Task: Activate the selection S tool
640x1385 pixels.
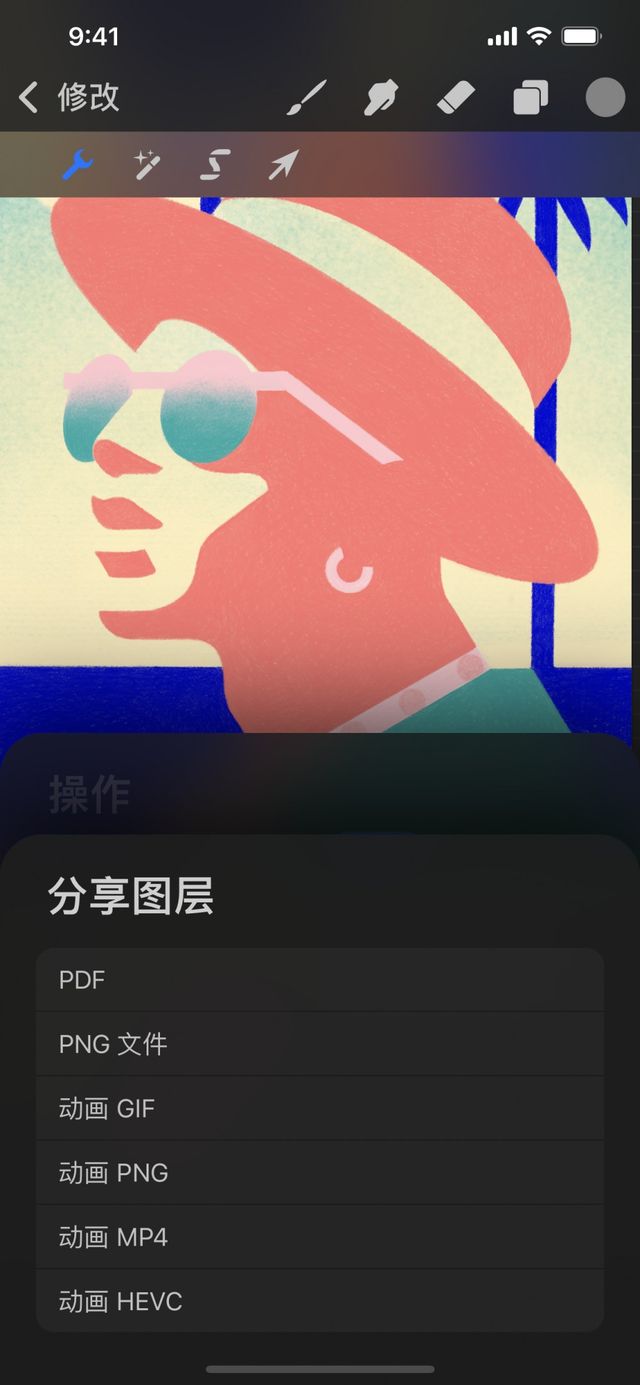Action: click(215, 164)
